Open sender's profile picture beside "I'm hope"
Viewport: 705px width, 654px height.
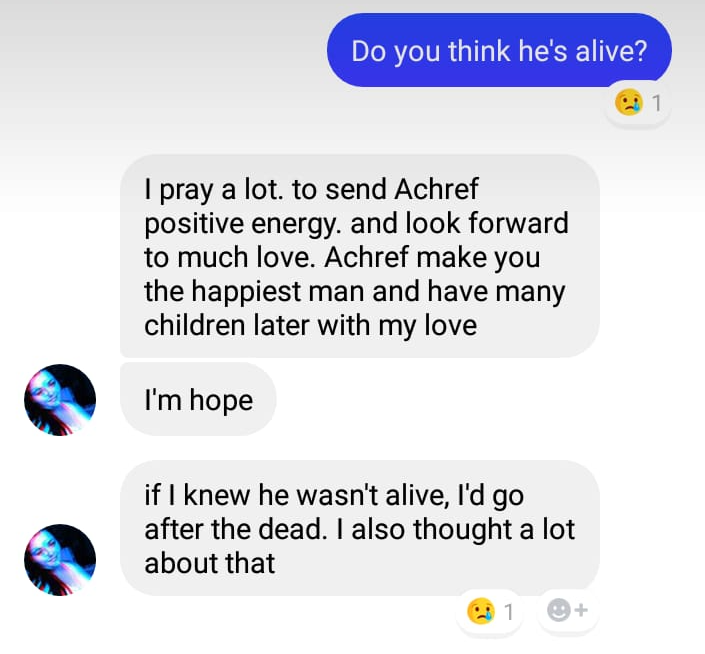pos(60,400)
